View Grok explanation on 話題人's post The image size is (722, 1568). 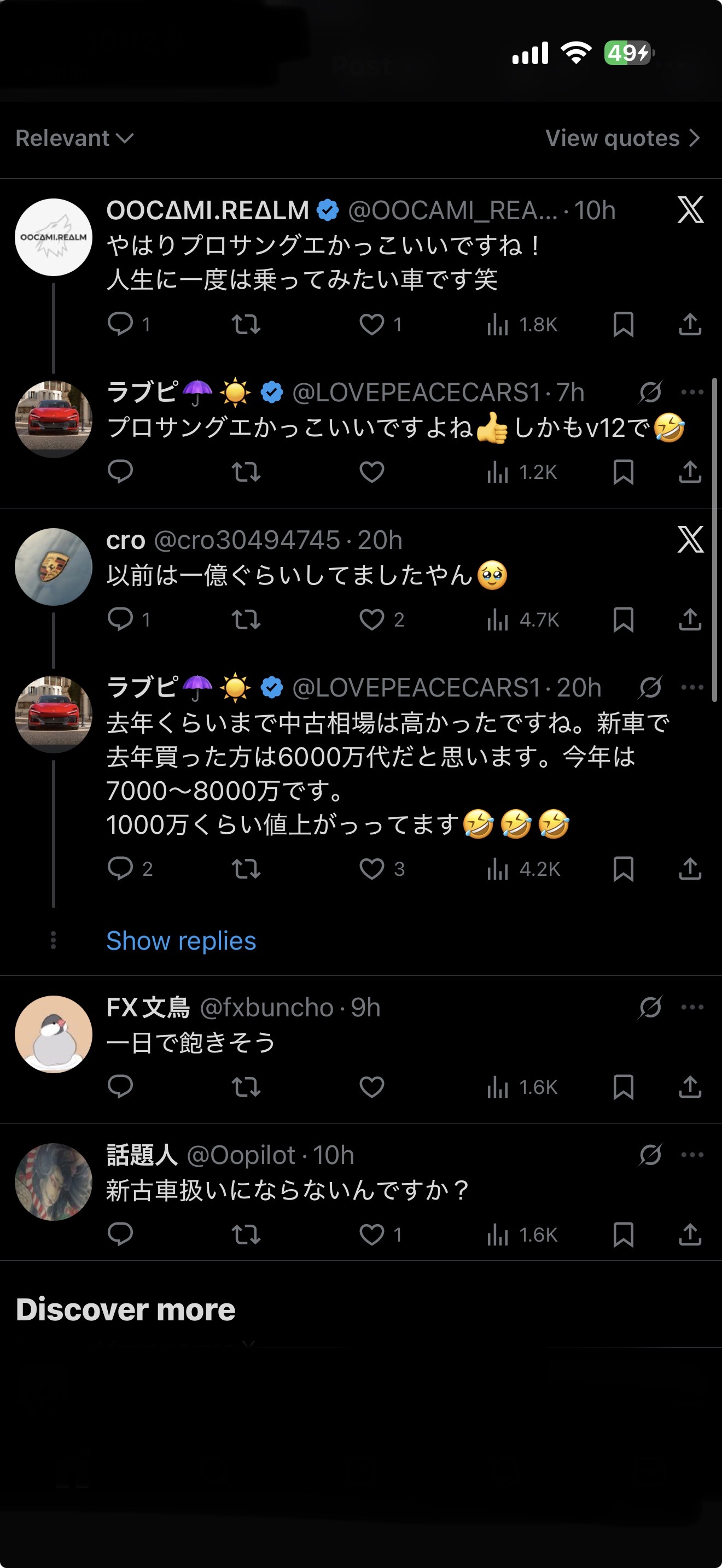click(x=650, y=1155)
